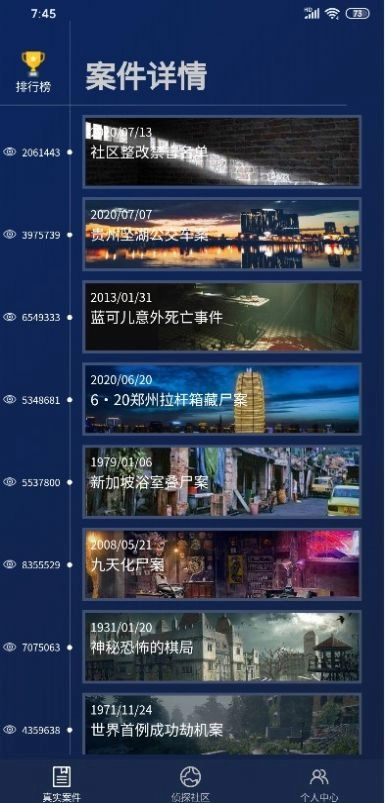Switch to the 真实案件 tab
This screenshot has height=803, width=385.
(x=61, y=784)
